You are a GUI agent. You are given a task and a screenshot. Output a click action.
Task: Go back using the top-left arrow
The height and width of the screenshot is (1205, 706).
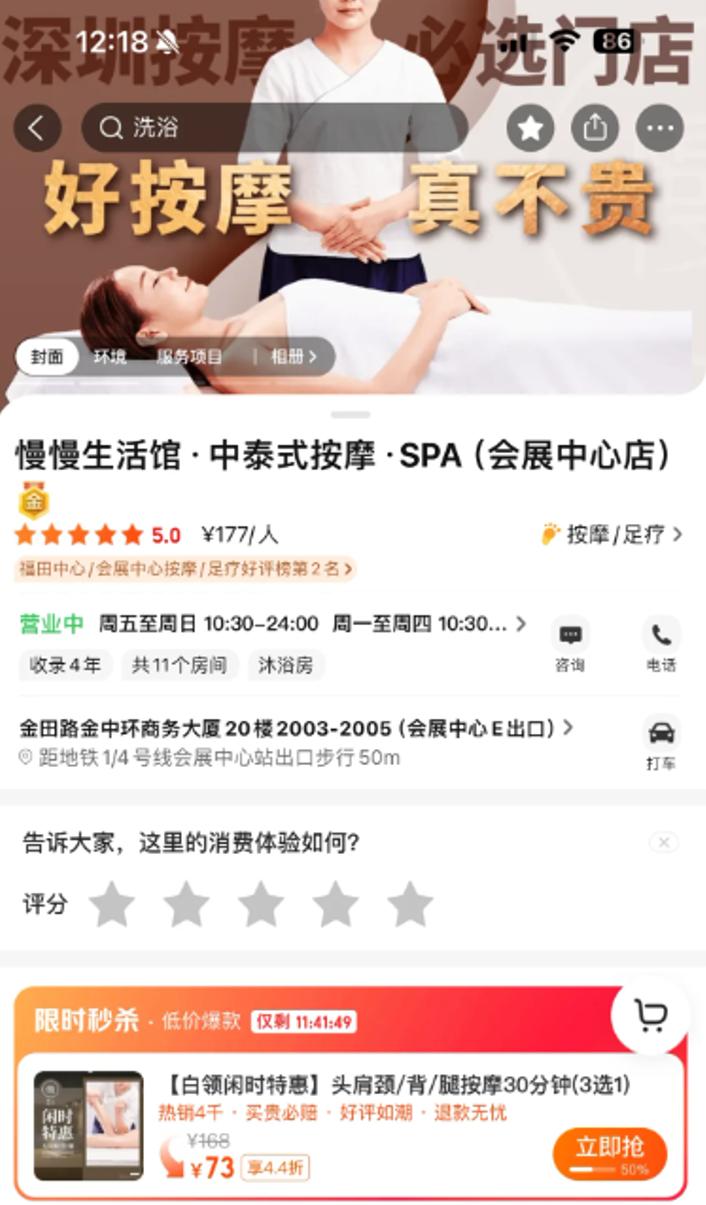click(37, 128)
